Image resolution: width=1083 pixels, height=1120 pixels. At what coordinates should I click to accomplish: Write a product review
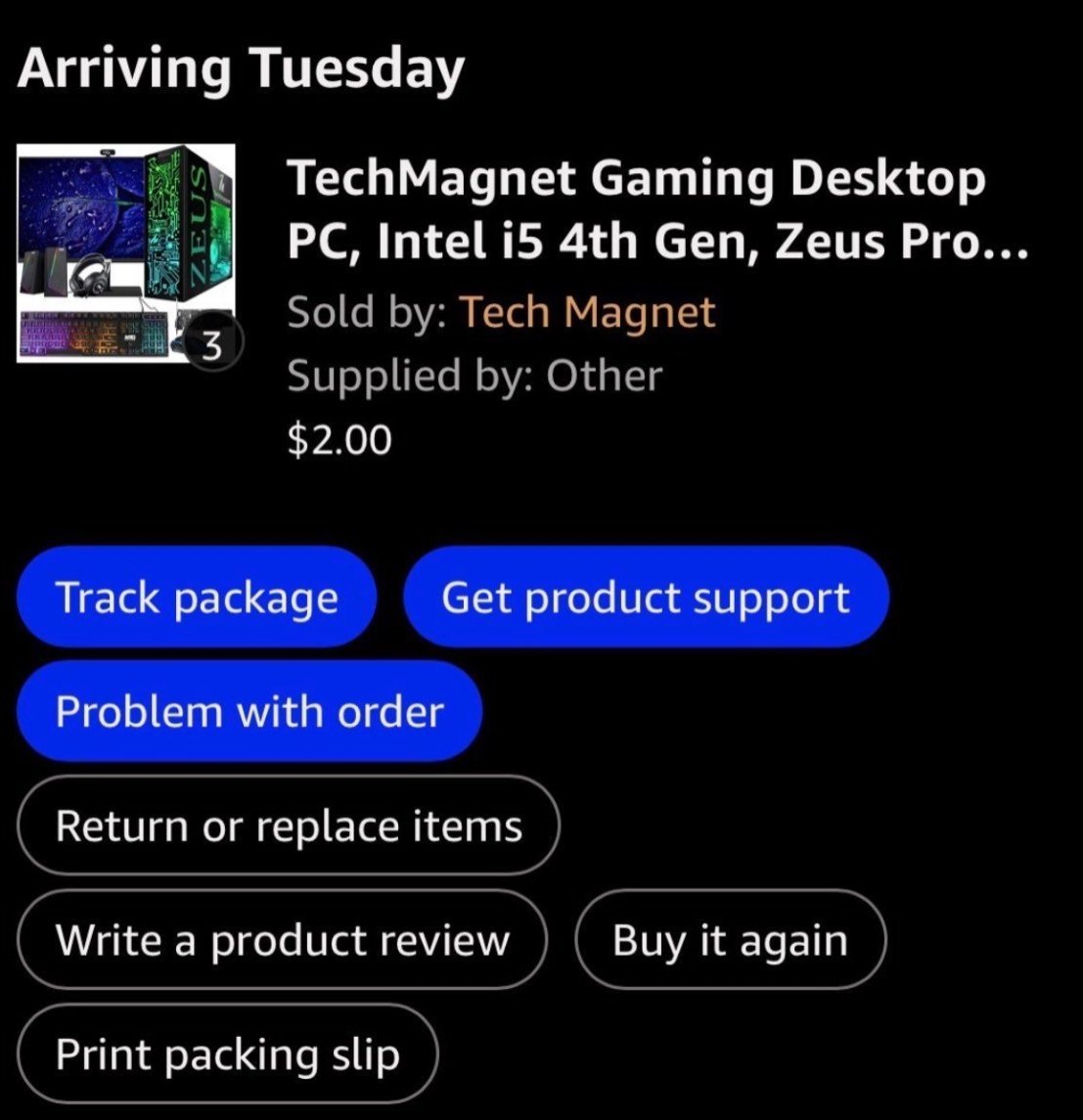tap(283, 940)
